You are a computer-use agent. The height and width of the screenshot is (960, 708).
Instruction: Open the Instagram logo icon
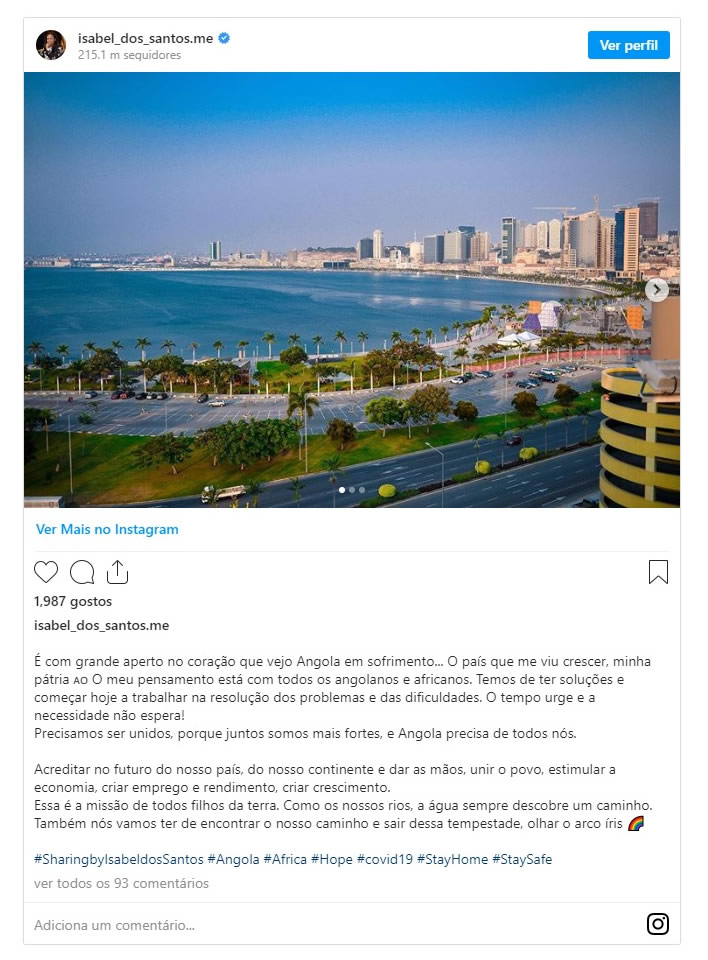[658, 924]
